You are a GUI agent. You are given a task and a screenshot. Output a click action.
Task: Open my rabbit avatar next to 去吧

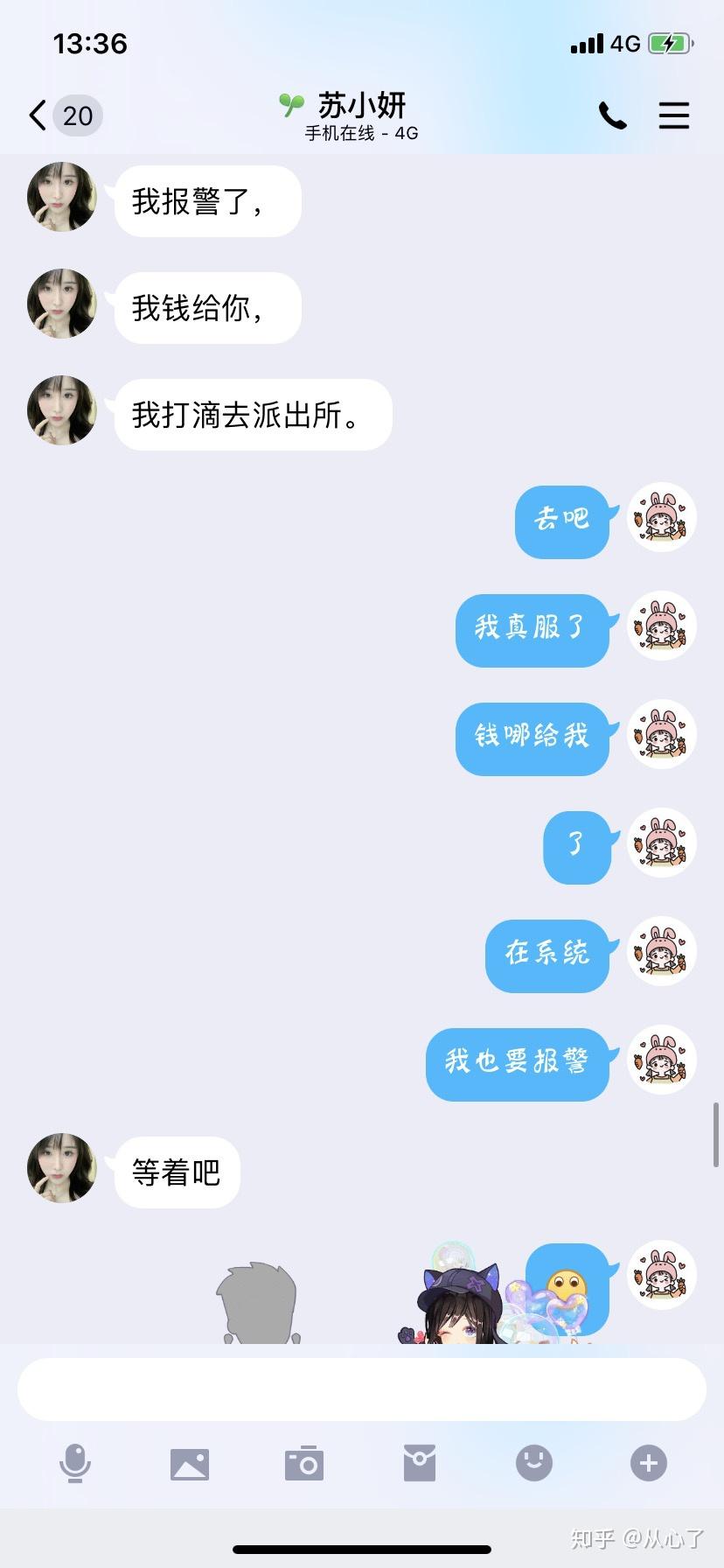[x=662, y=517]
